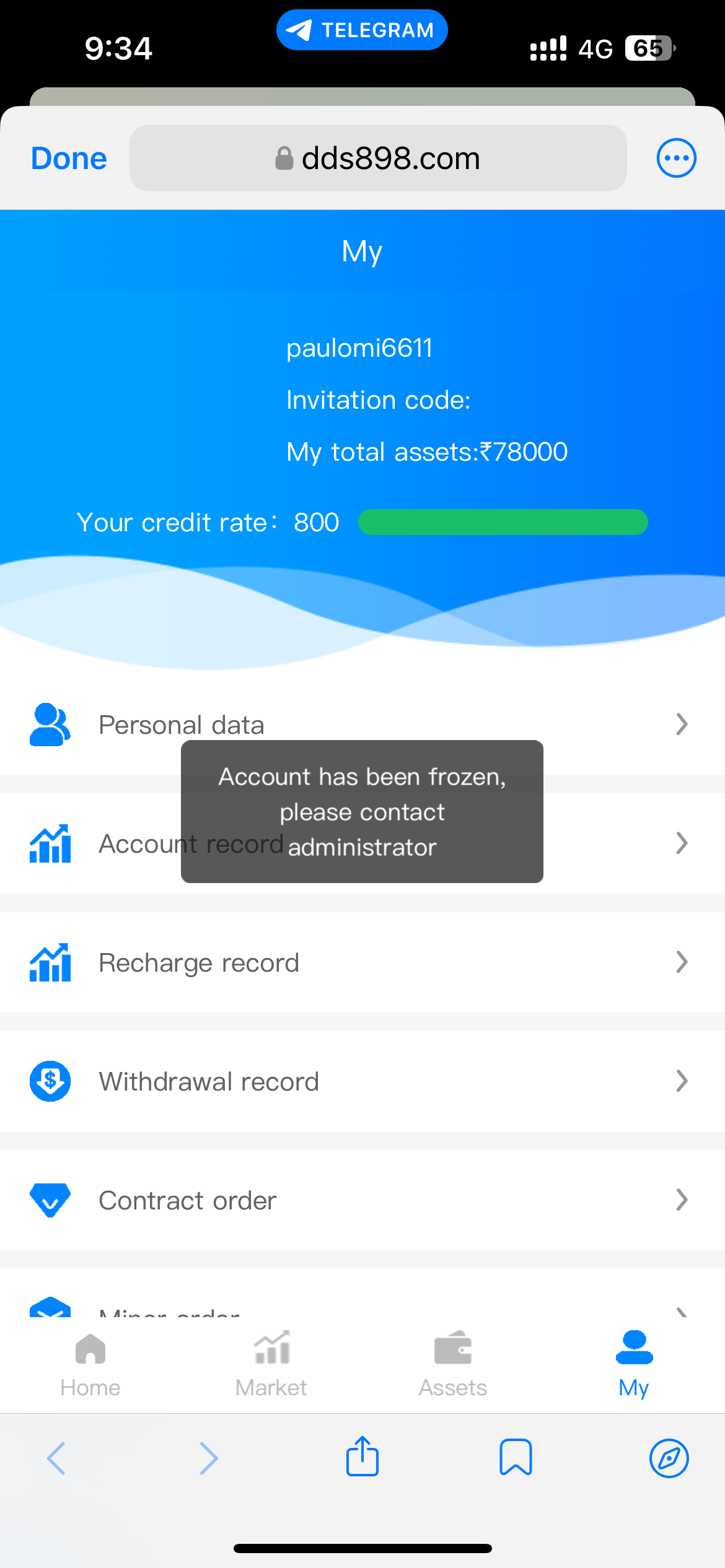Switch to the Market tab
This screenshot has height=1568, width=725.
pos(271,1363)
